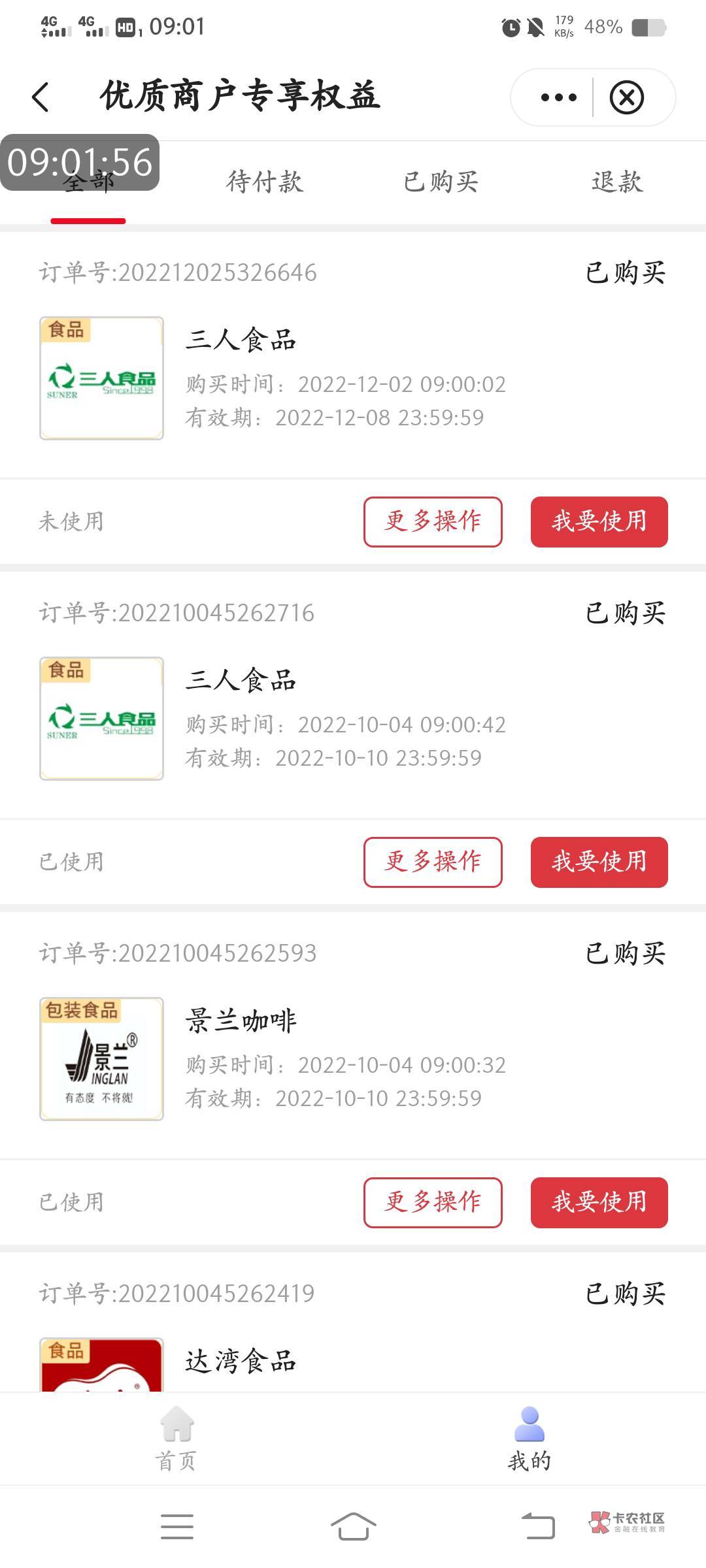Select the 退款 tab
The height and width of the screenshot is (1568, 706).
pos(617,182)
